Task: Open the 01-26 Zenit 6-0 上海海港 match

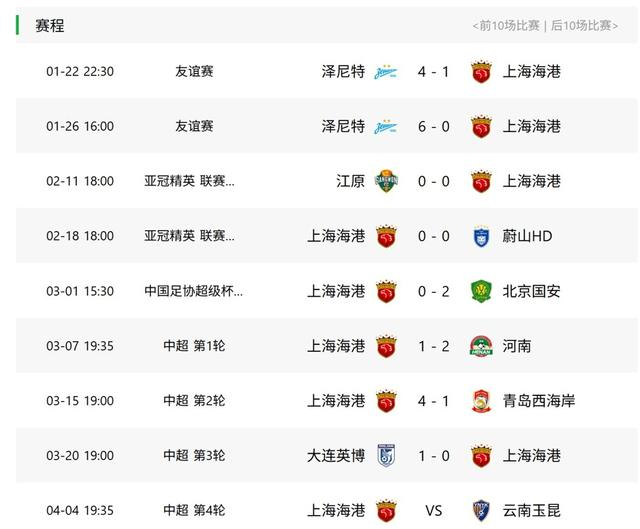Action: 433,126
